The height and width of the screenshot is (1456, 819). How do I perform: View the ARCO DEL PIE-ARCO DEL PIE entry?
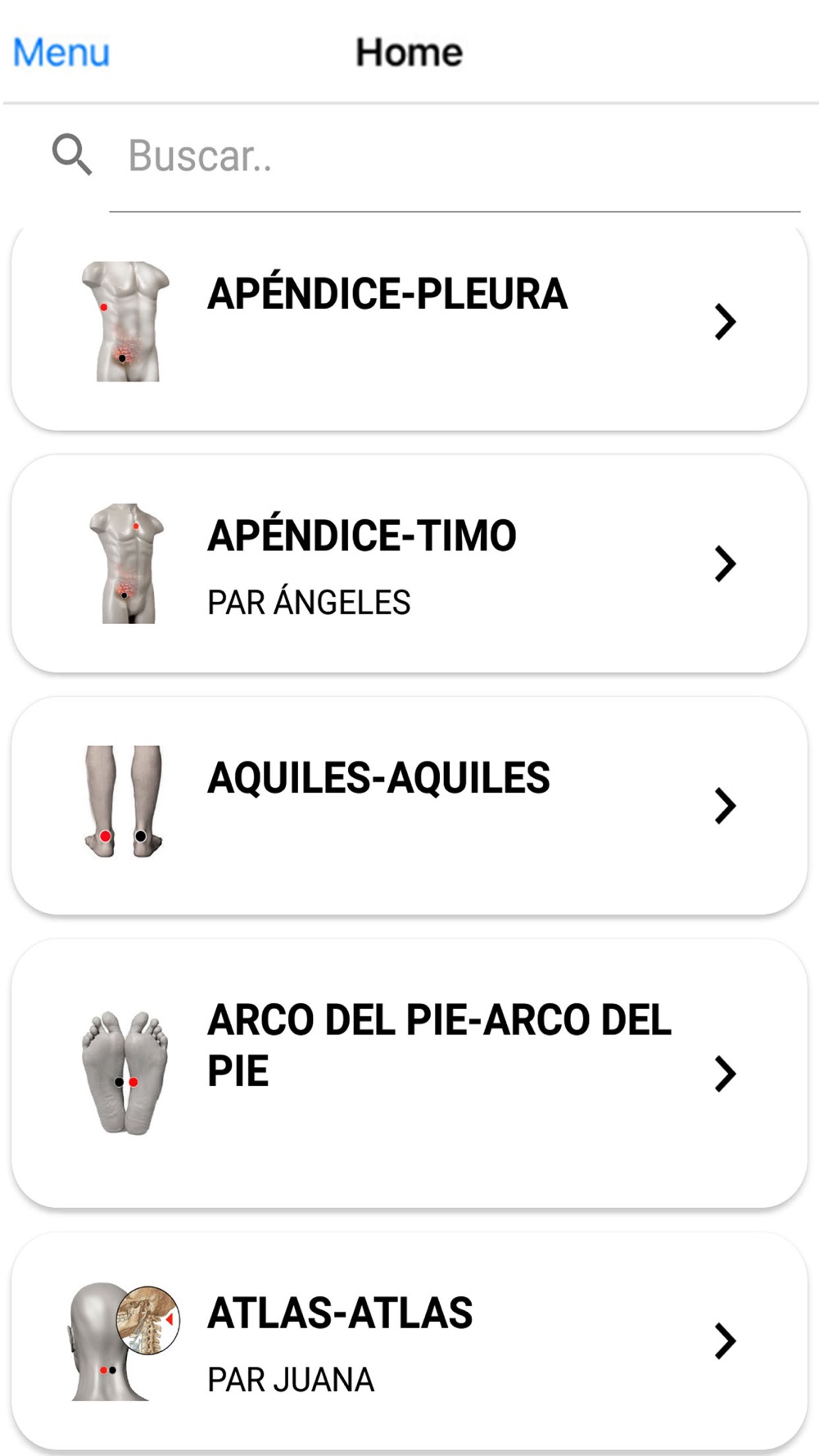[x=409, y=1073]
